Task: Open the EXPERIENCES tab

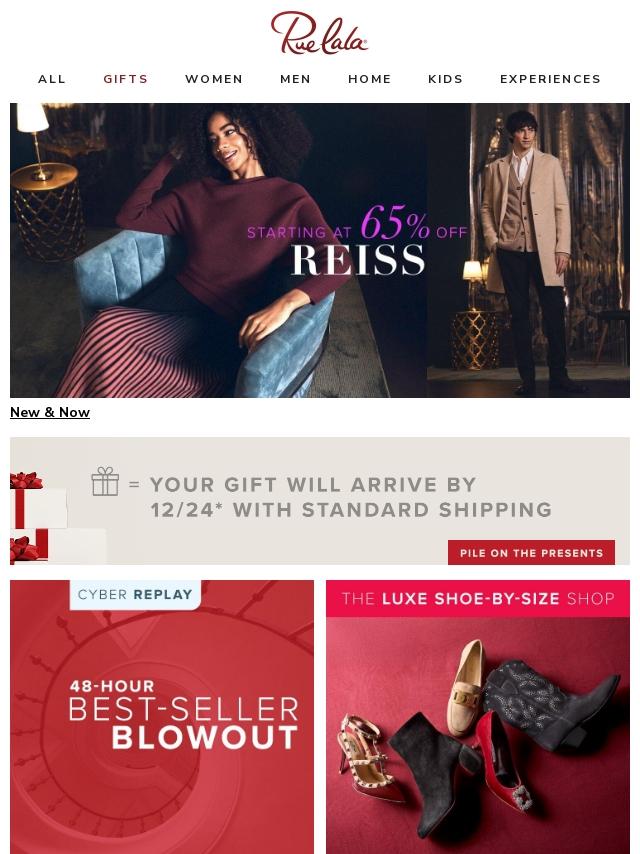Action: point(550,79)
